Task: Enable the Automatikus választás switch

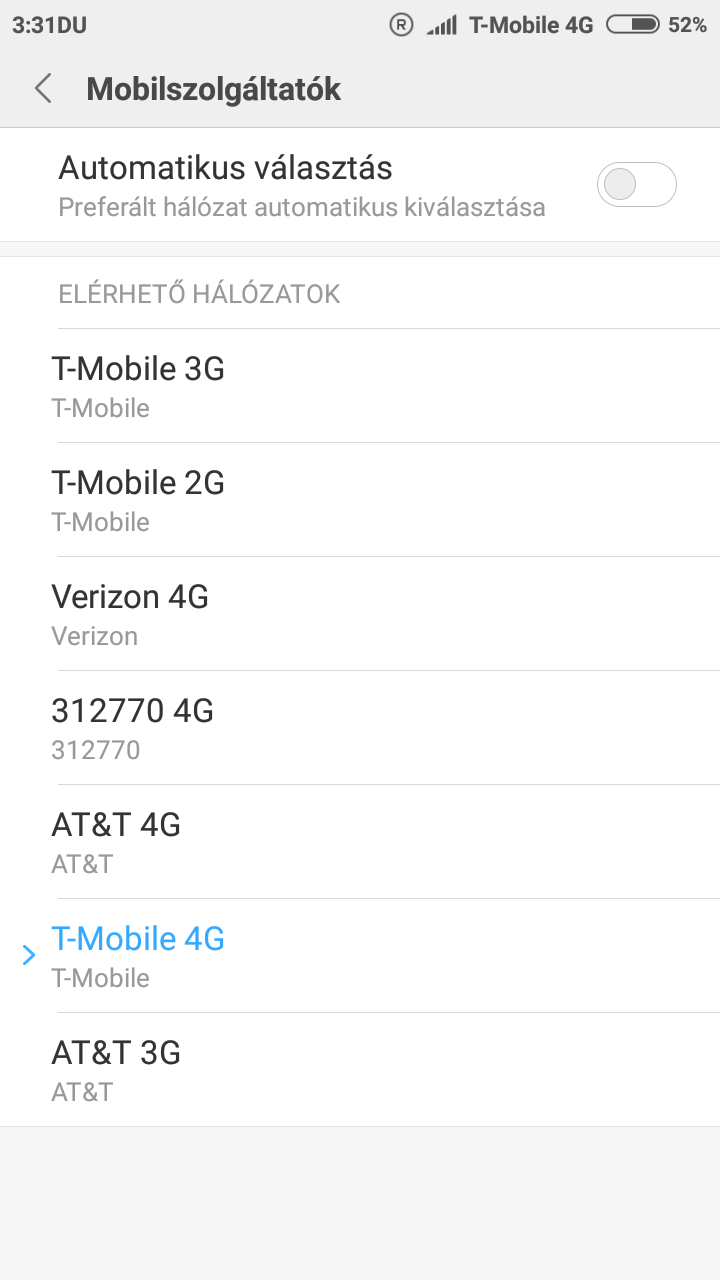Action: [636, 185]
